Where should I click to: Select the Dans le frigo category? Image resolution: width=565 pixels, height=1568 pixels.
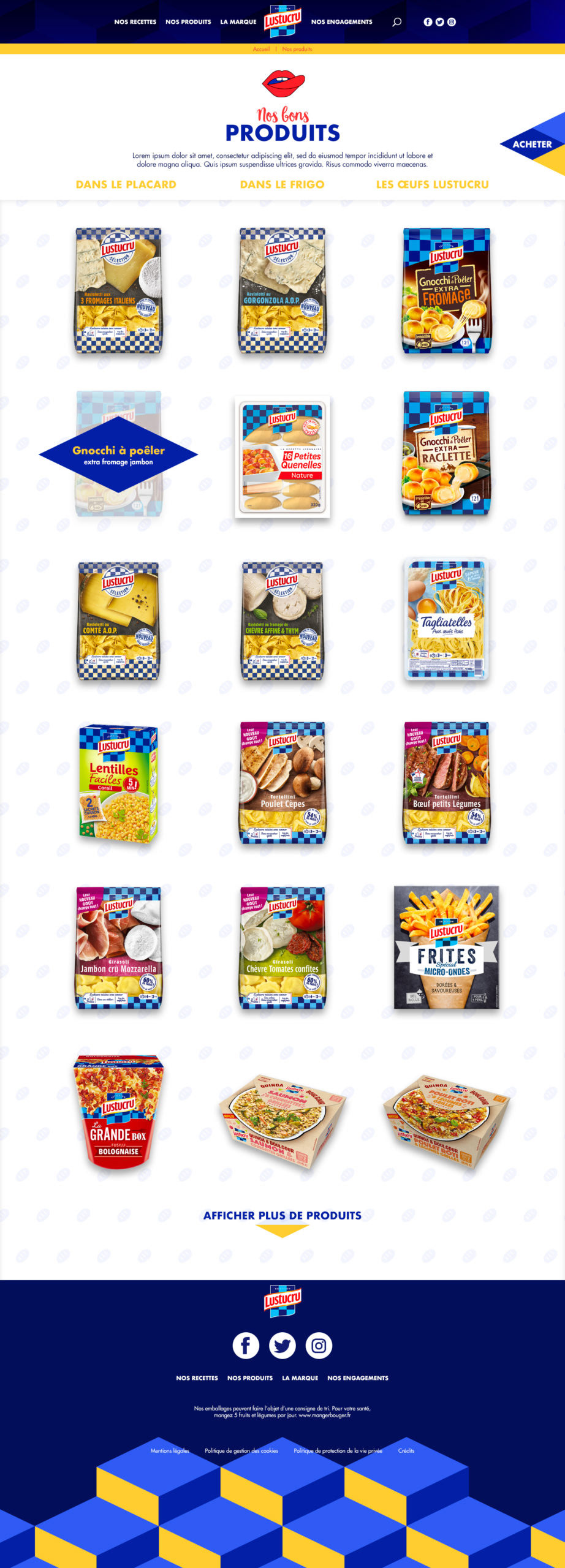282,184
